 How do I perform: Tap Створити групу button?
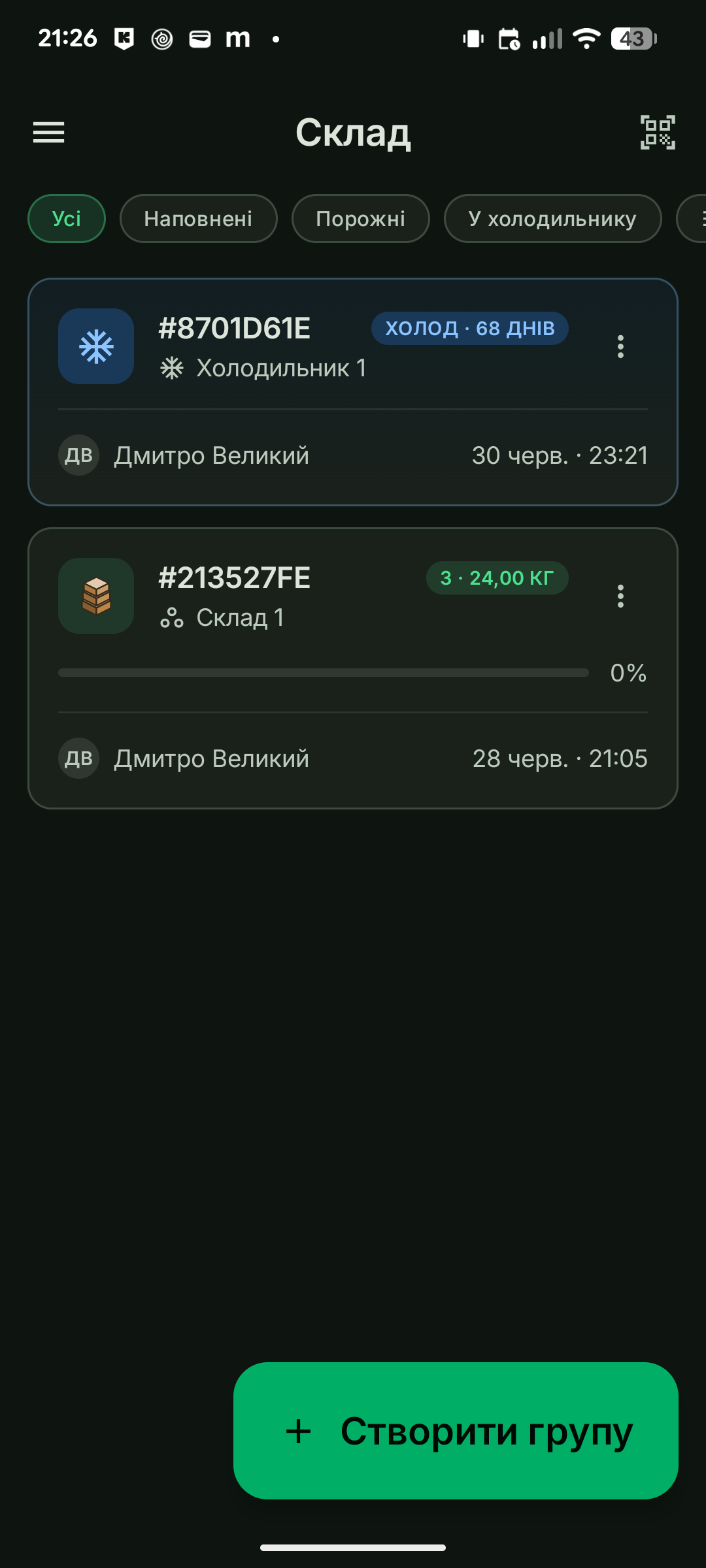[x=456, y=1431]
